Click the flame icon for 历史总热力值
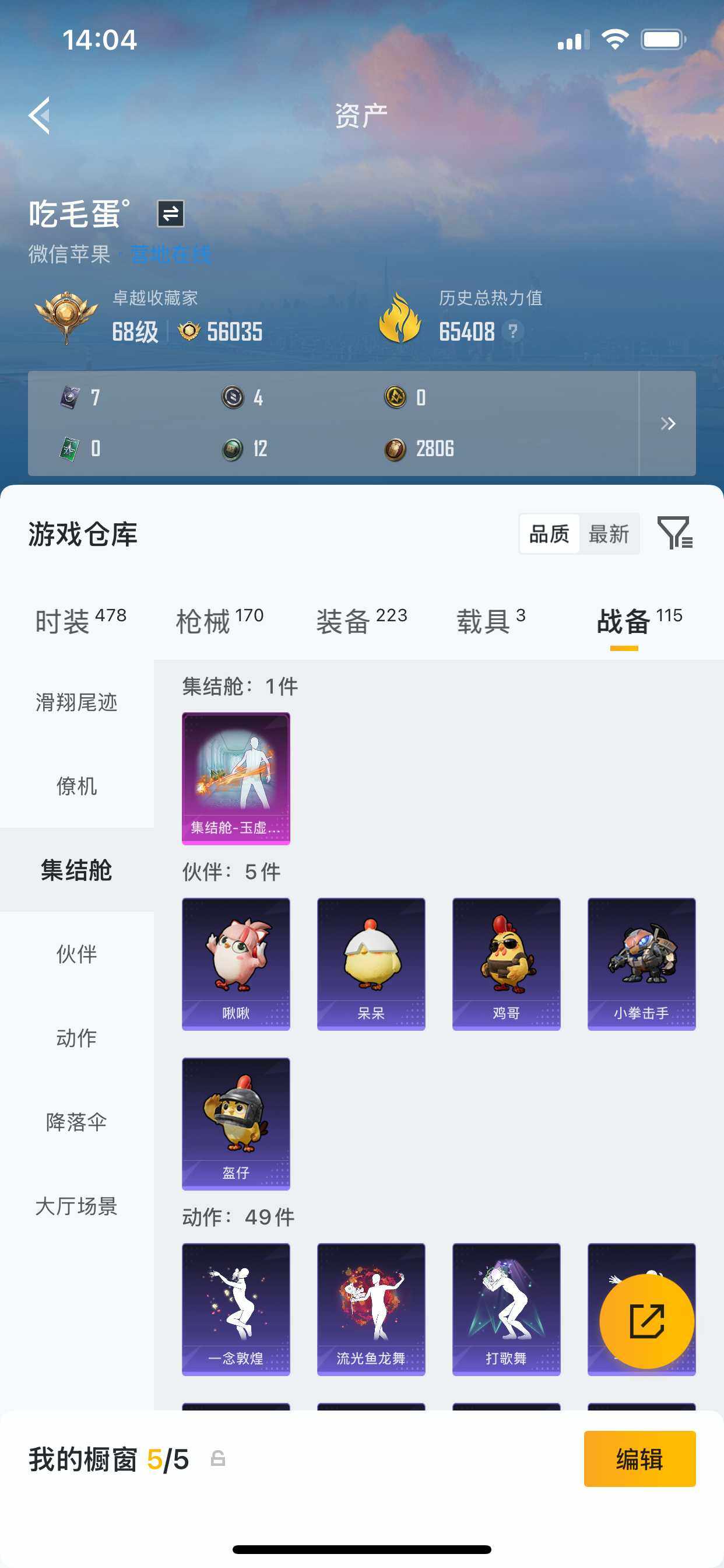The image size is (724, 1568). [x=401, y=318]
